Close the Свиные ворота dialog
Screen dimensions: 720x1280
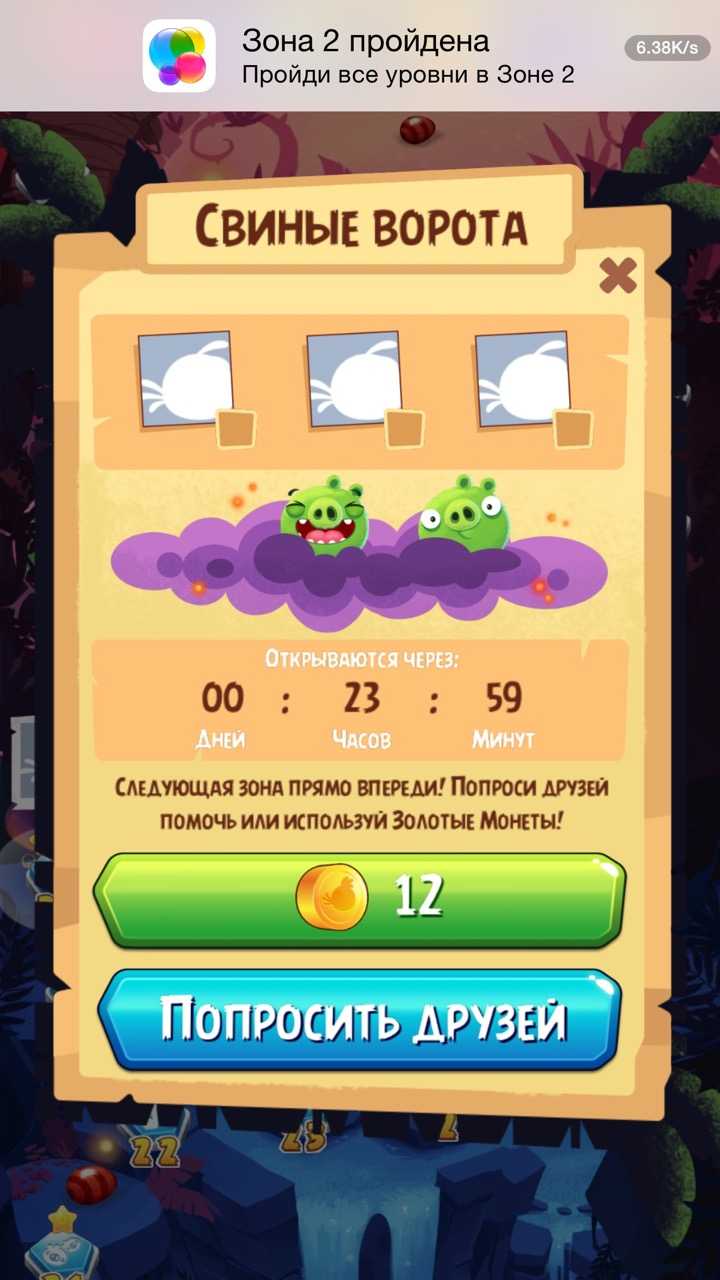click(x=617, y=276)
